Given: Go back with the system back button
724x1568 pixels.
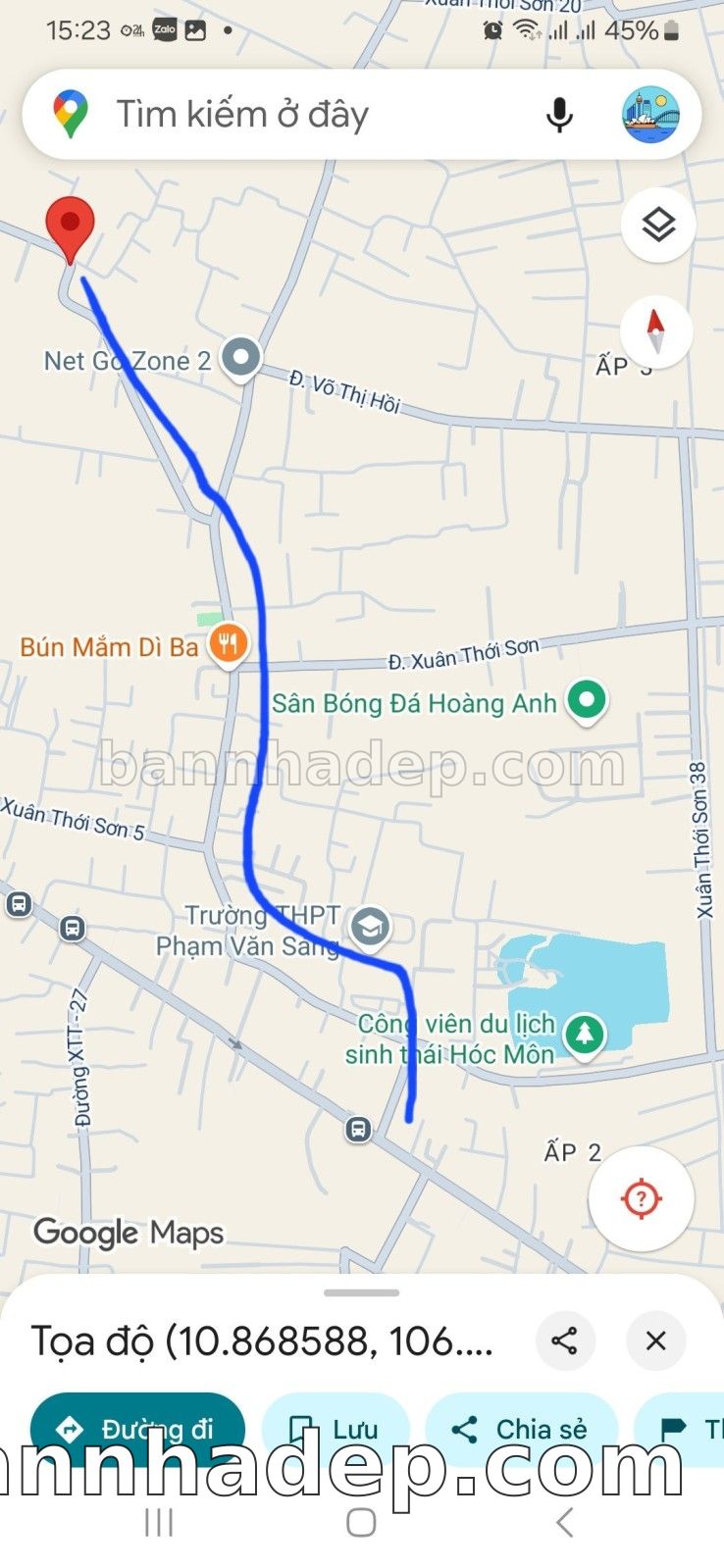Looking at the screenshot, I should (564, 1522).
